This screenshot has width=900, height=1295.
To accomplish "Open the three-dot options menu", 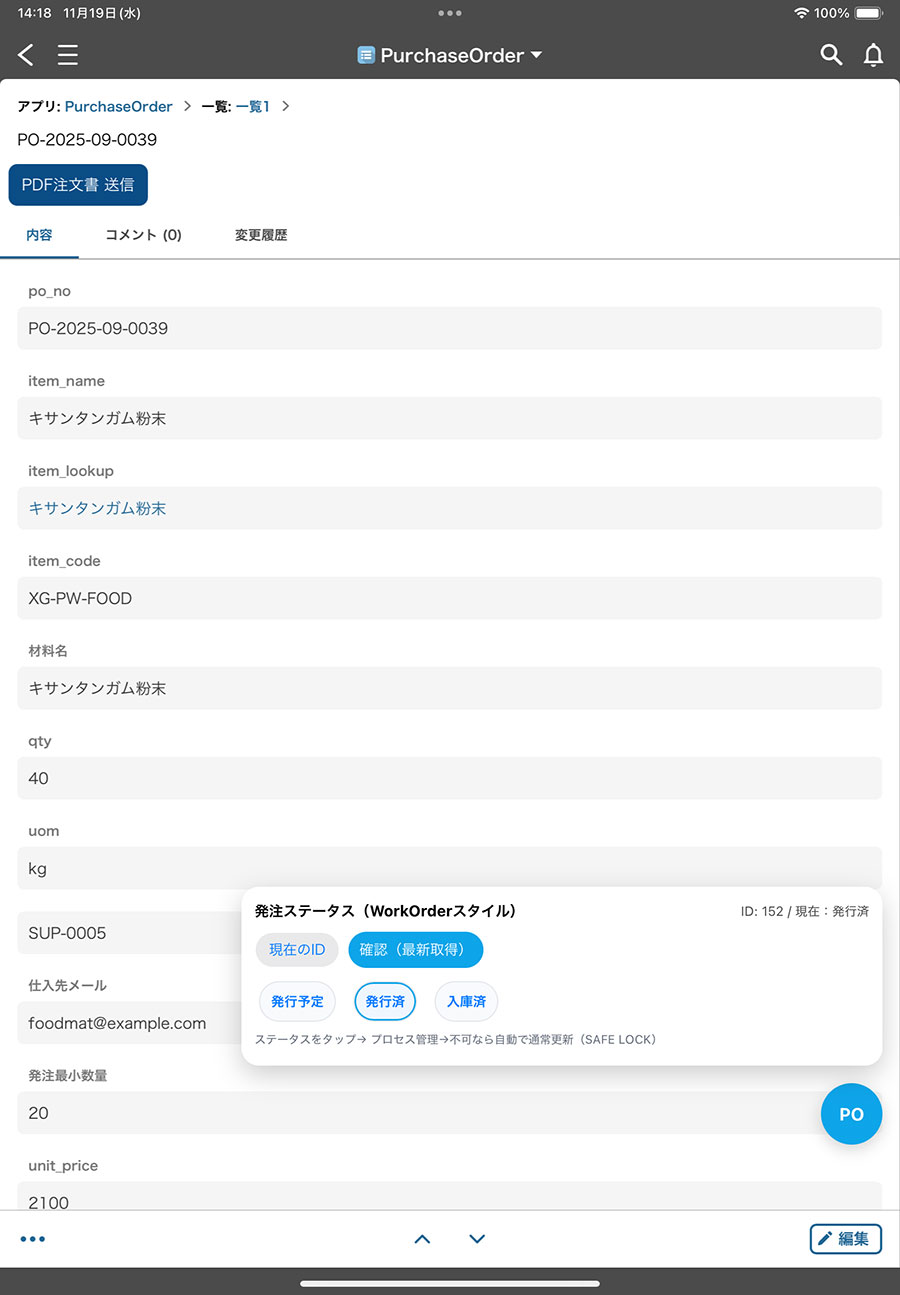I will (x=33, y=1239).
